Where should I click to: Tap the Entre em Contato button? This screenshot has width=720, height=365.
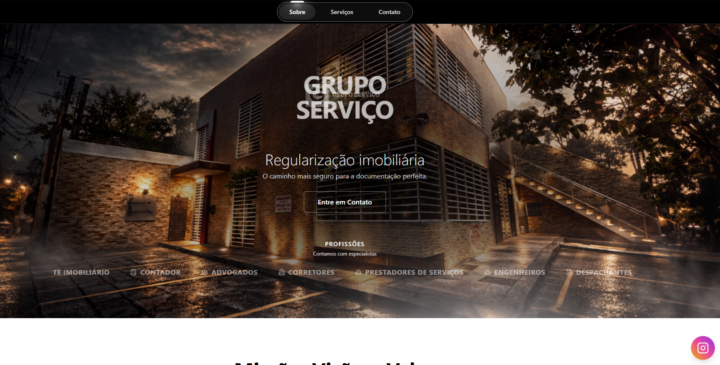point(344,202)
